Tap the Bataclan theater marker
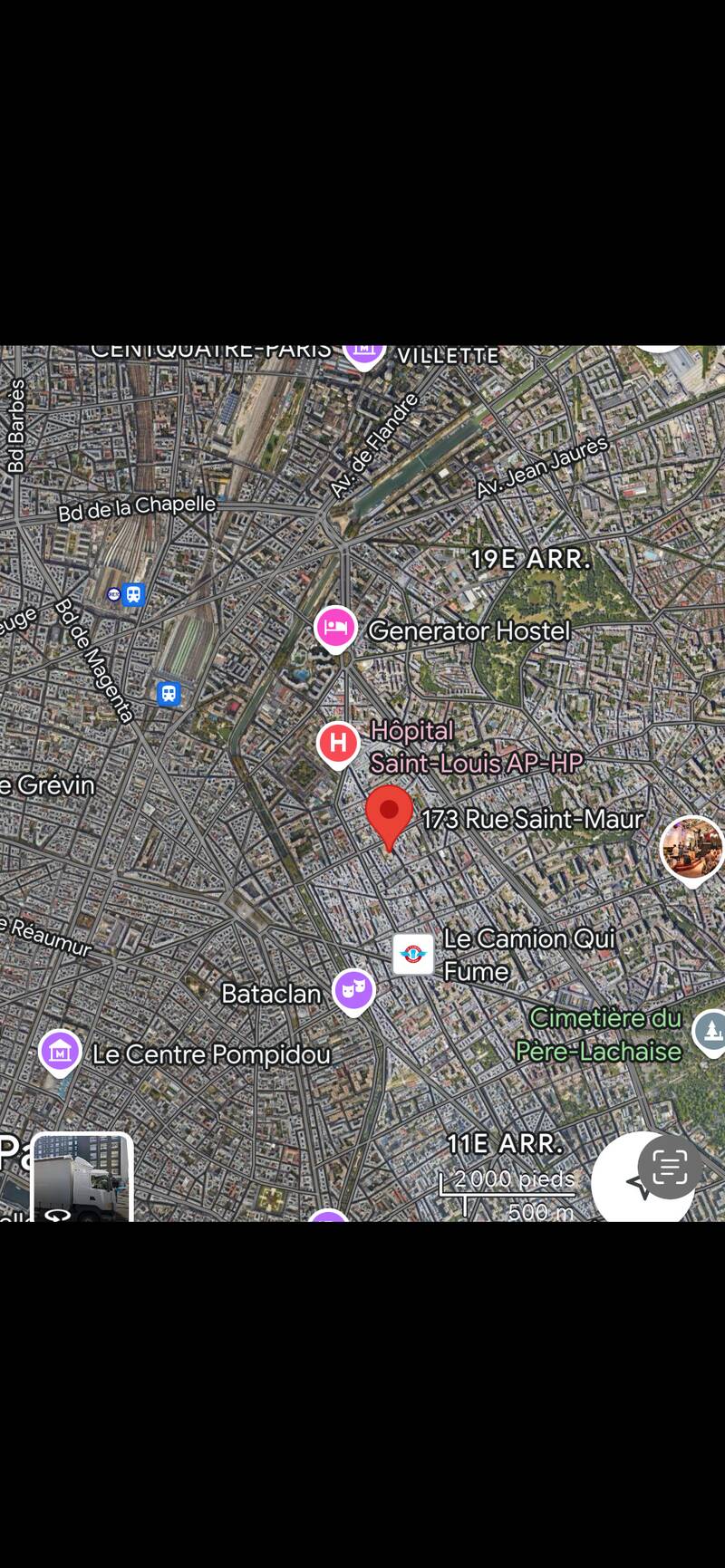The width and height of the screenshot is (725, 1568). 353,990
